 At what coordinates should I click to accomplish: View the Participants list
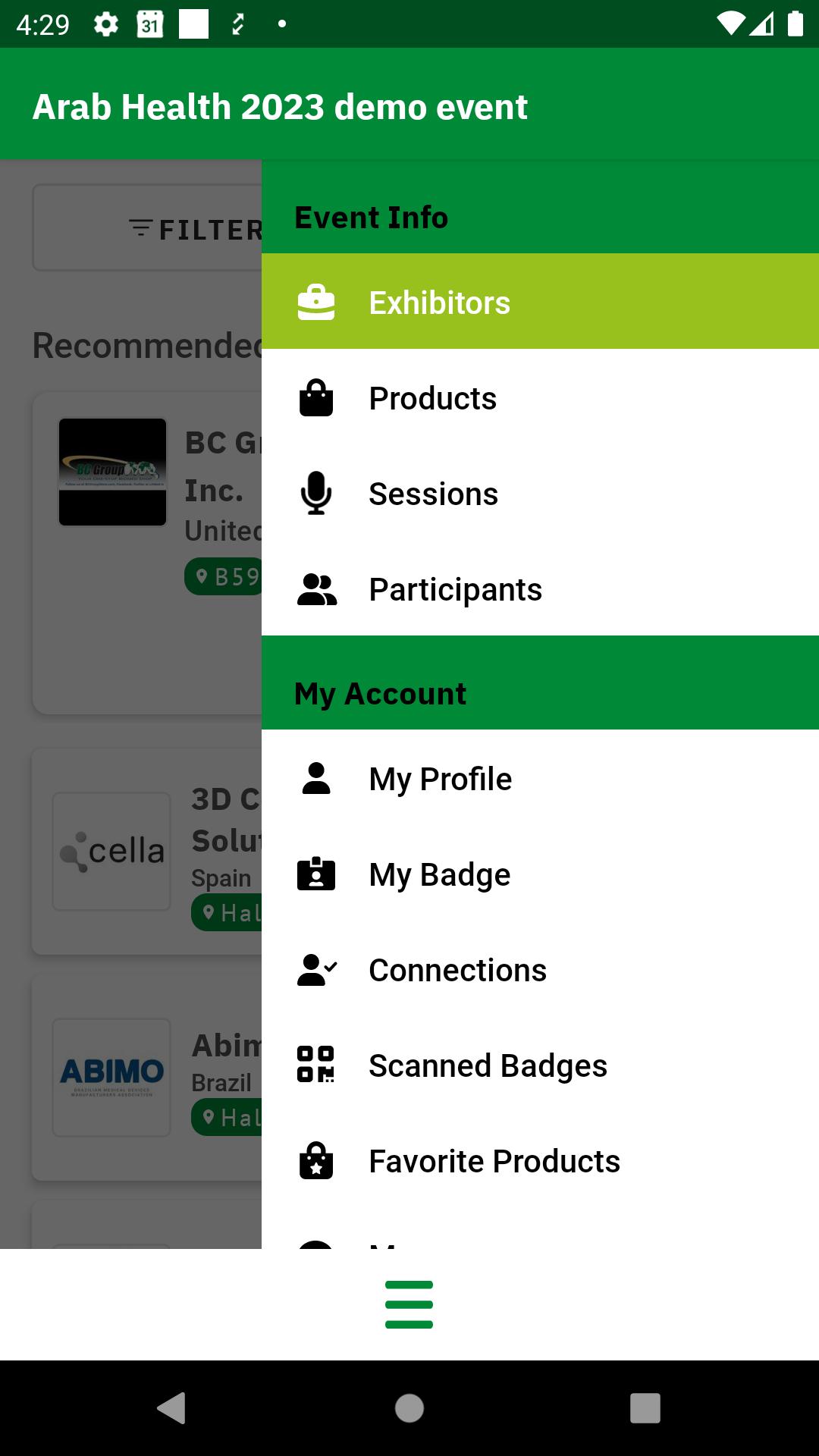[540, 589]
